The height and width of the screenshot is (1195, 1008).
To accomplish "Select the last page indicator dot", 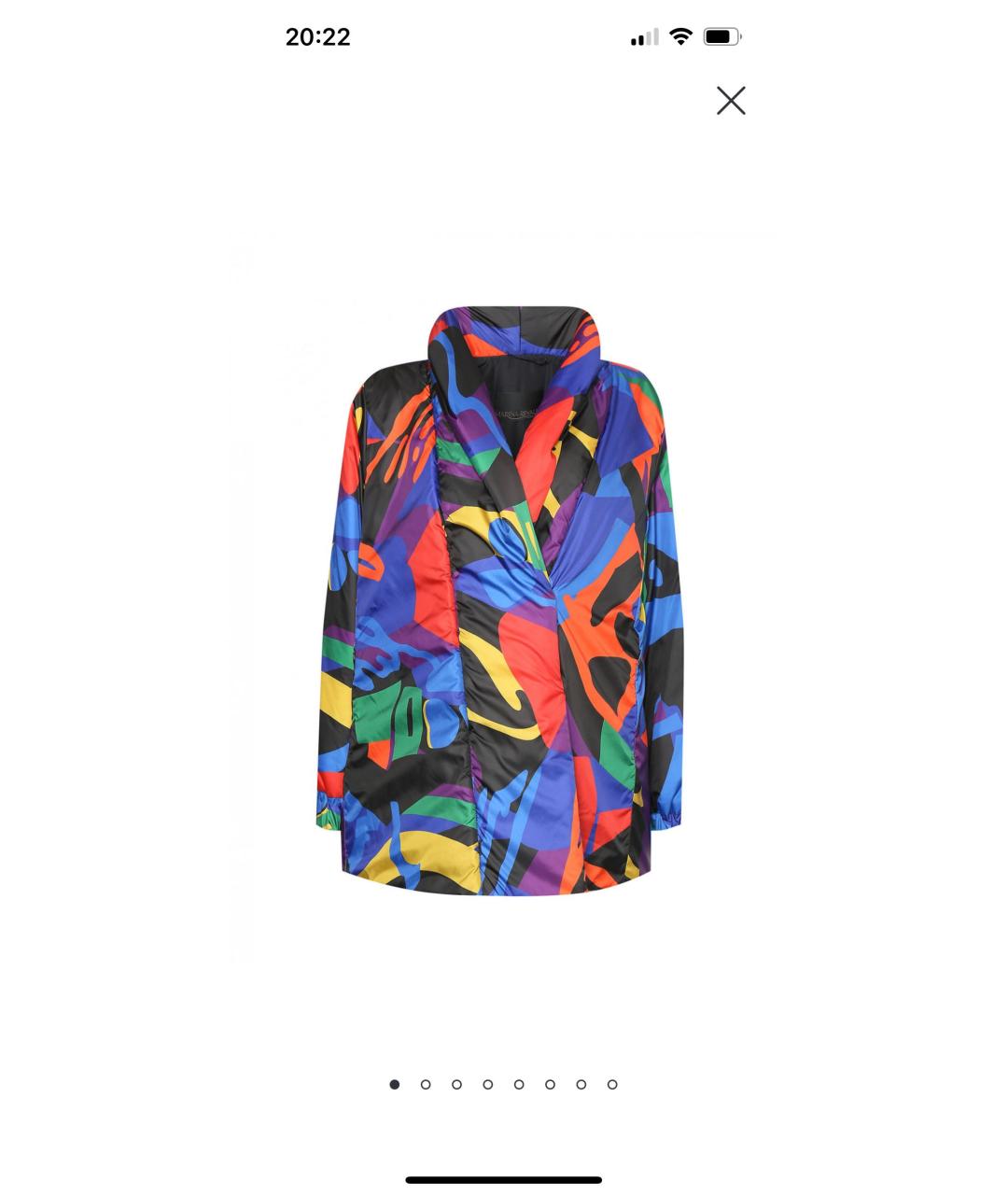I will [612, 1084].
